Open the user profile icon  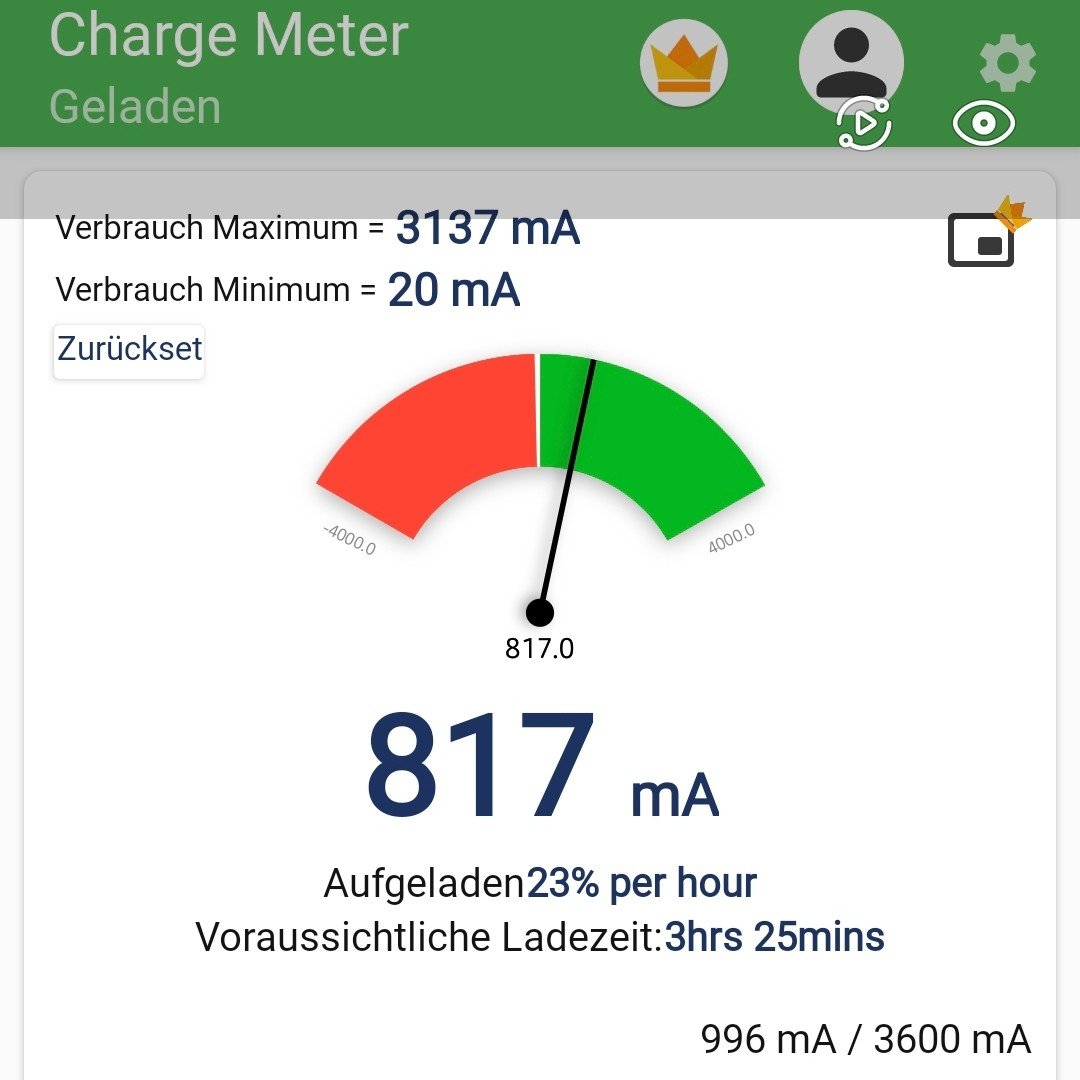coord(851,60)
